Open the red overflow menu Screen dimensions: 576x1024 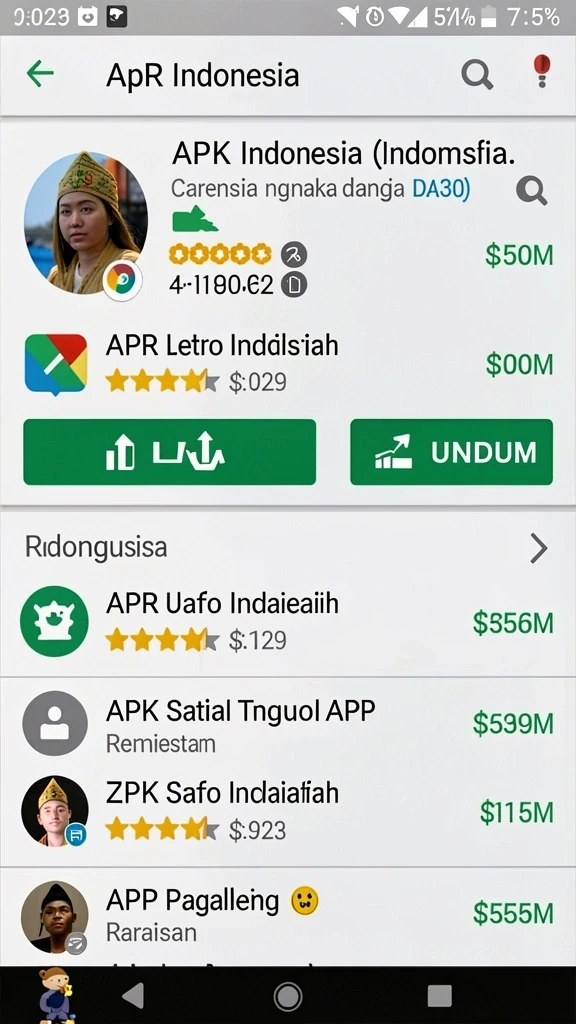coord(541,71)
